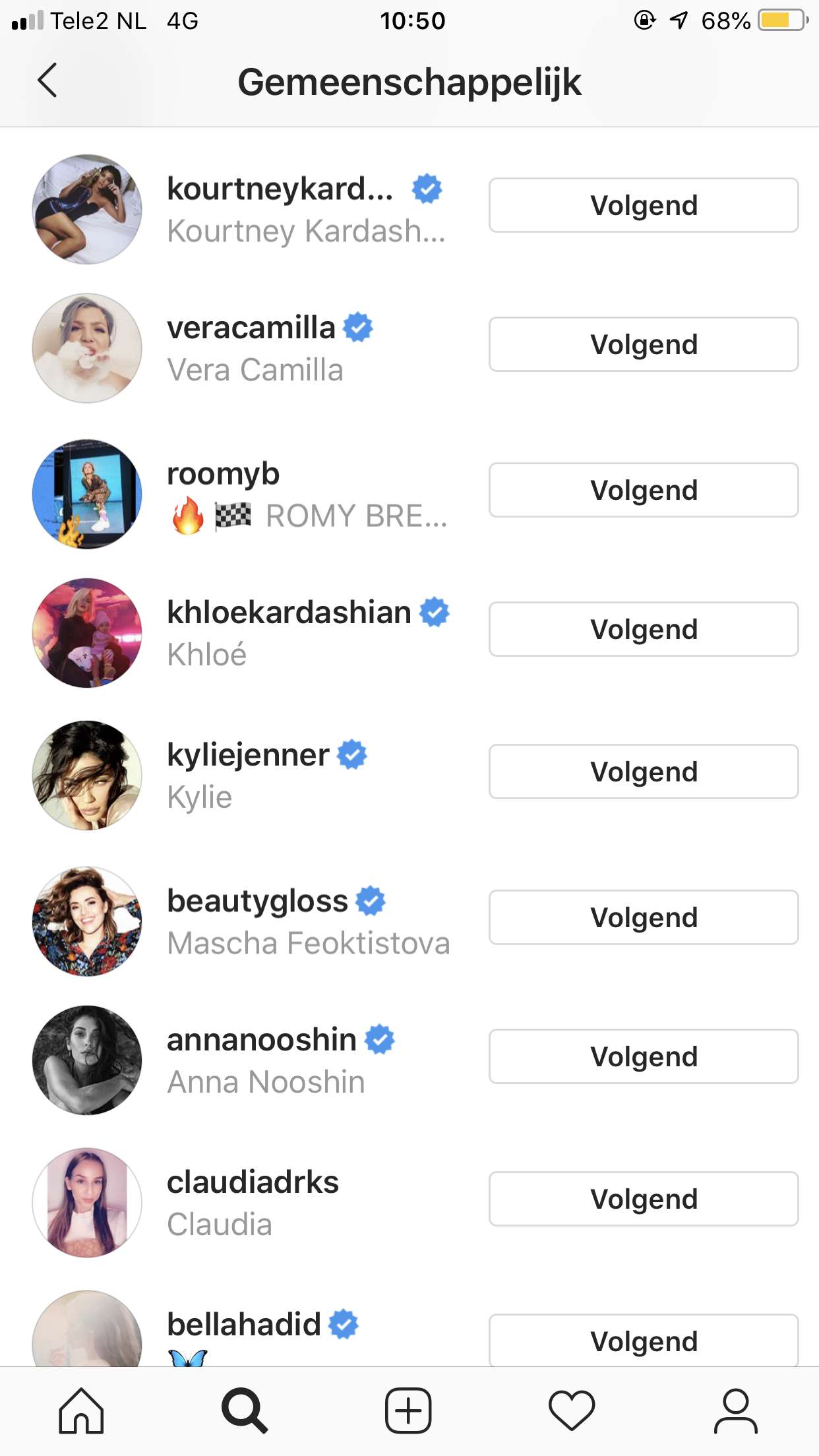Screen dimensions: 819x1456
Task: Tap Volgend next to beautygloss
Action: pyautogui.click(x=643, y=917)
